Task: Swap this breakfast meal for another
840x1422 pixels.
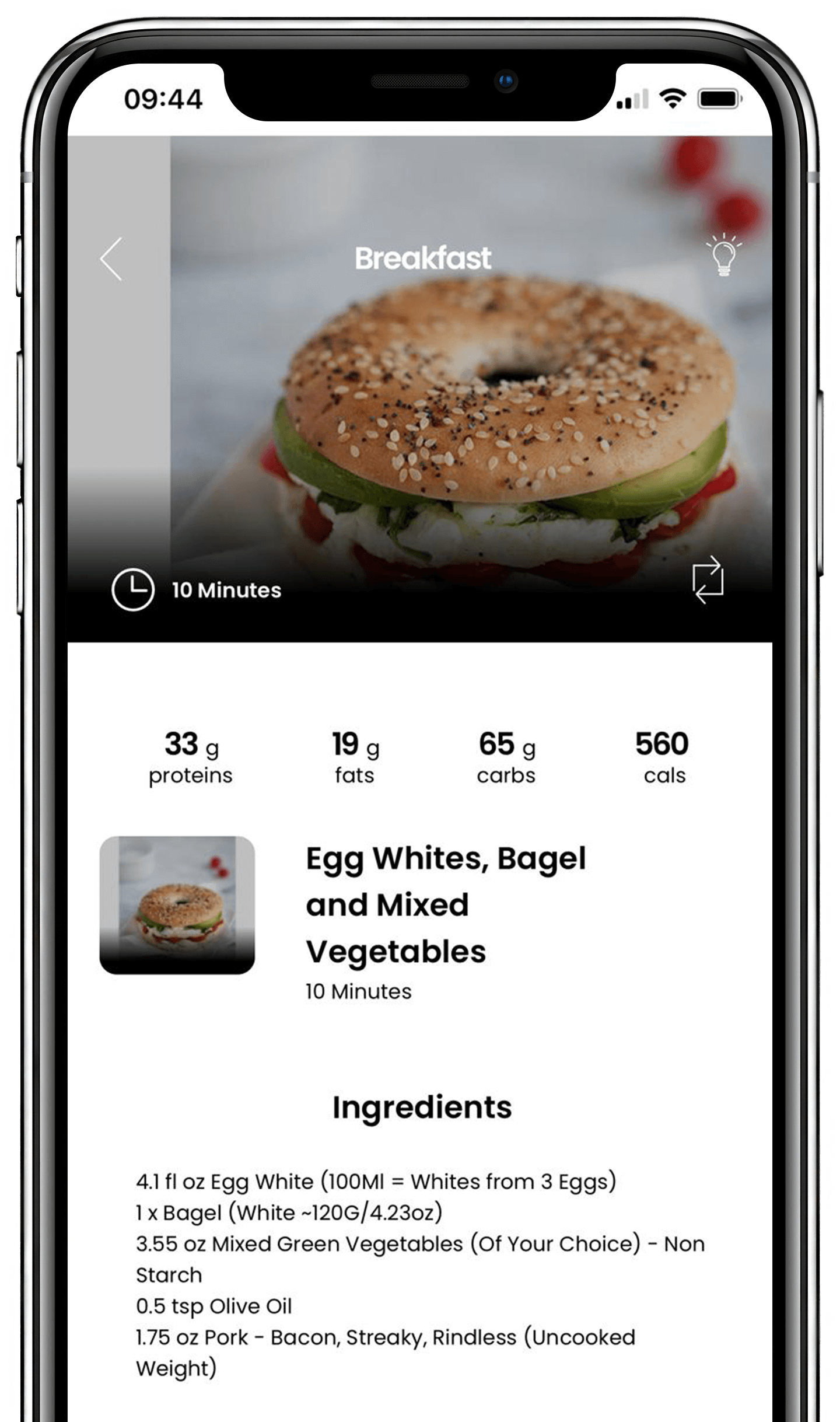Action: 708,579
